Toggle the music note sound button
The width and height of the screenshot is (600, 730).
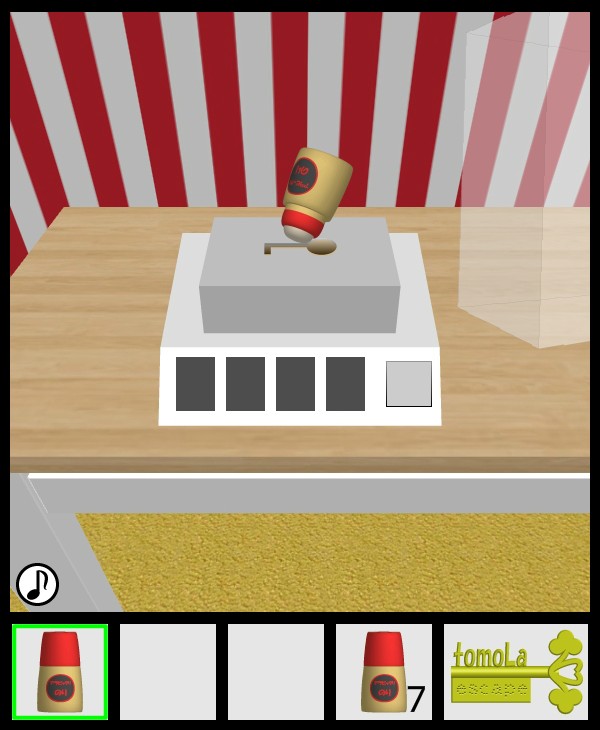point(37,584)
